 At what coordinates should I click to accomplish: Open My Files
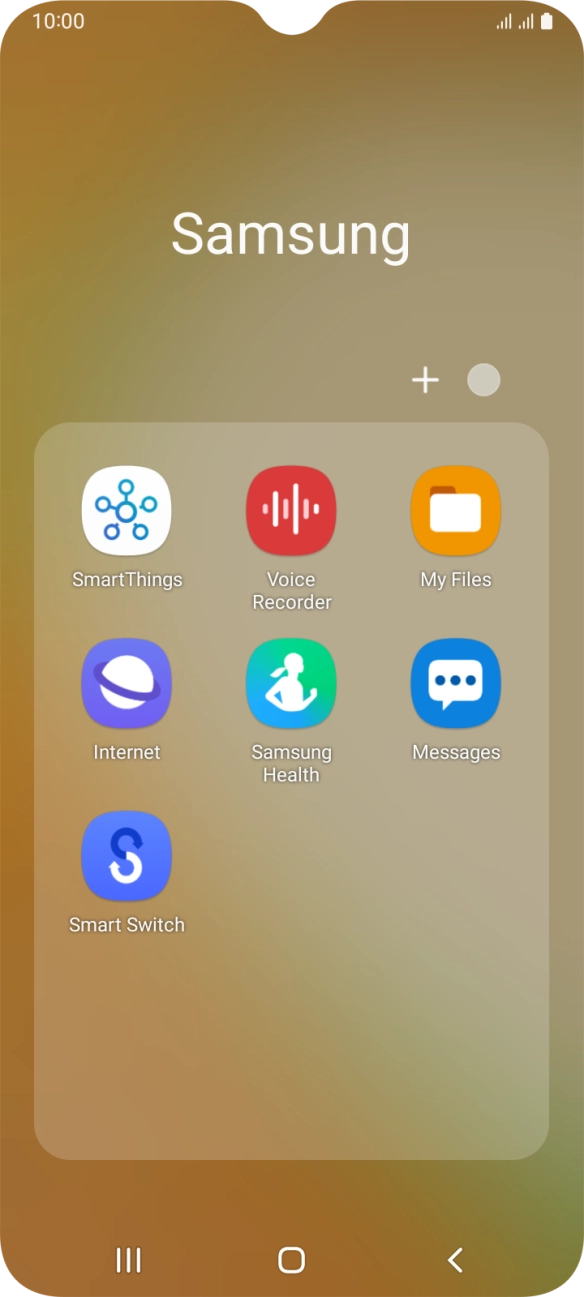tap(456, 511)
